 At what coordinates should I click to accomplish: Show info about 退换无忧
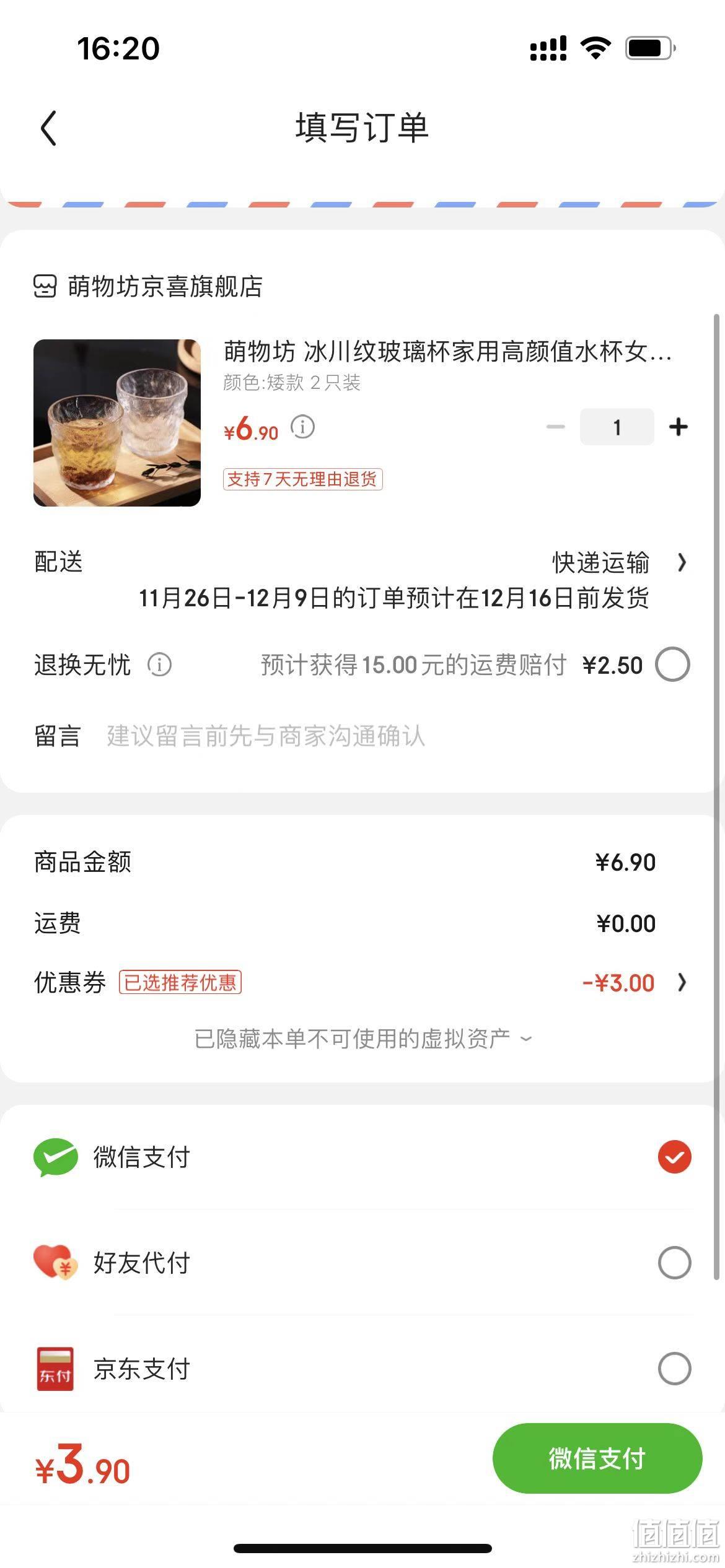click(159, 665)
